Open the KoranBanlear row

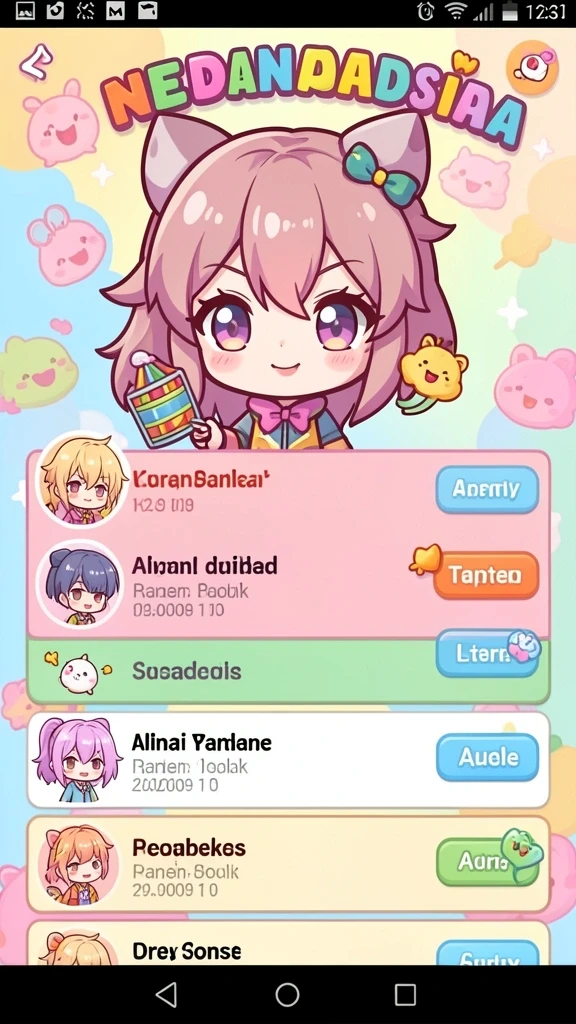coord(288,490)
